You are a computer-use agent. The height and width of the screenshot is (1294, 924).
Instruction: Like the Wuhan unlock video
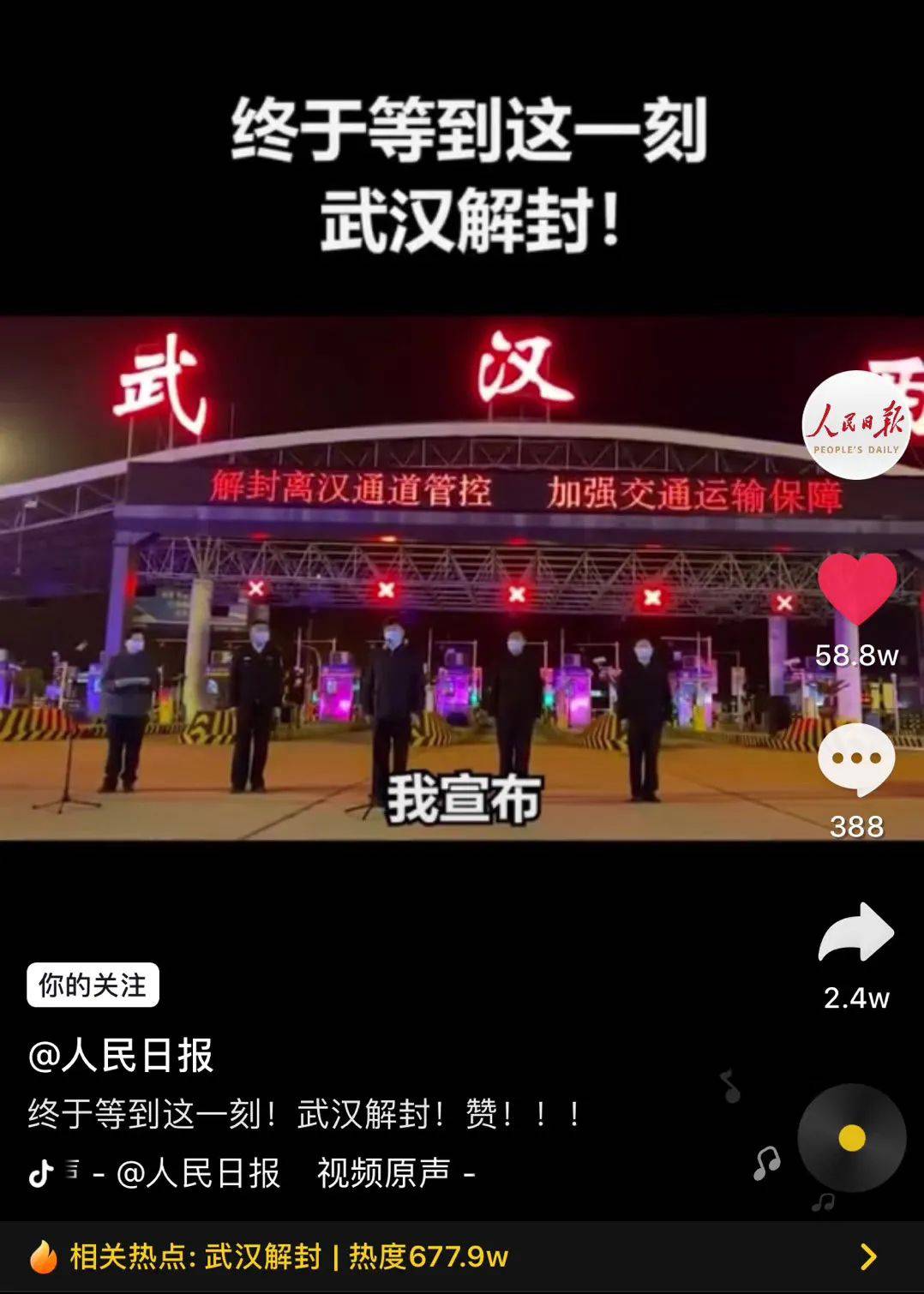click(856, 588)
